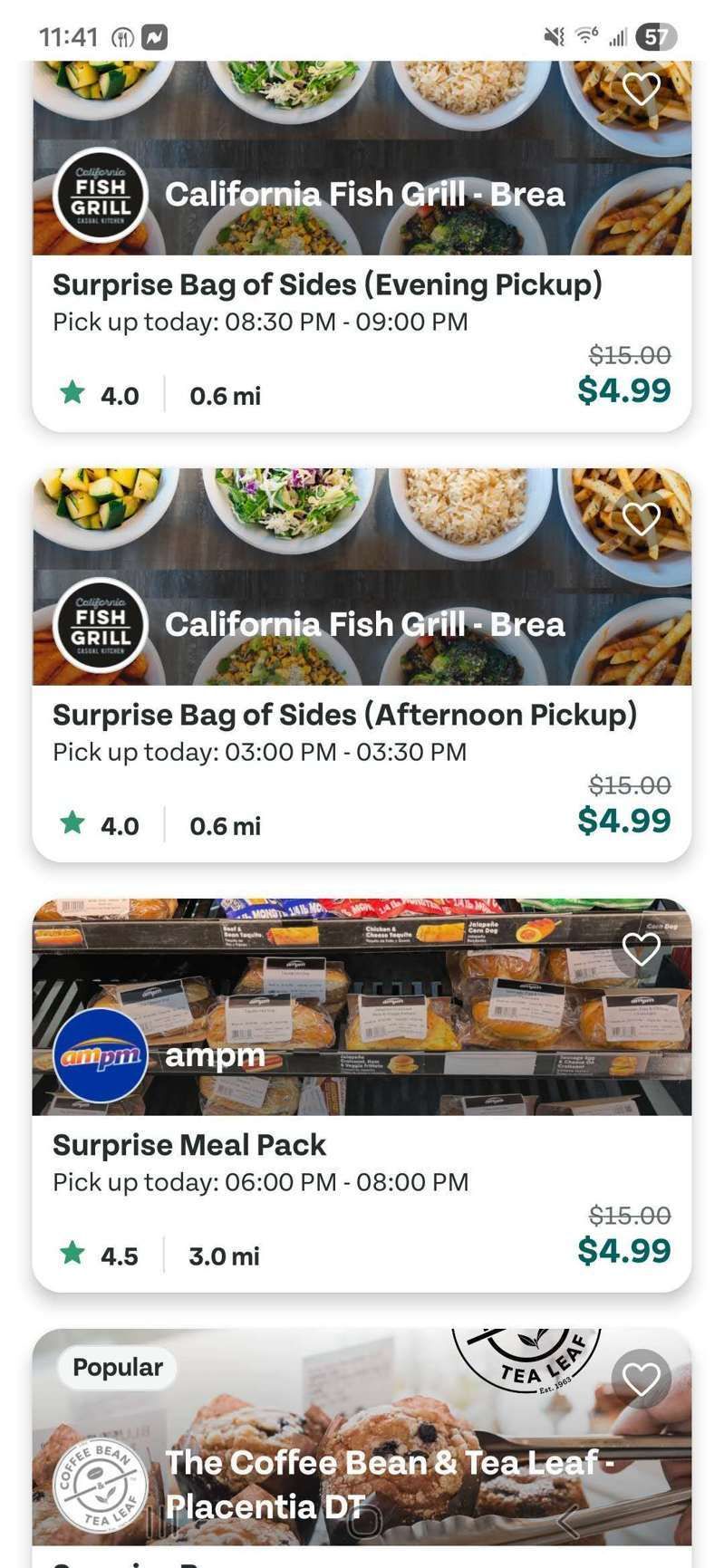The width and height of the screenshot is (724, 1568).
Task: Like The Coffee Bean & Tea Leaf listing
Action: click(641, 1379)
